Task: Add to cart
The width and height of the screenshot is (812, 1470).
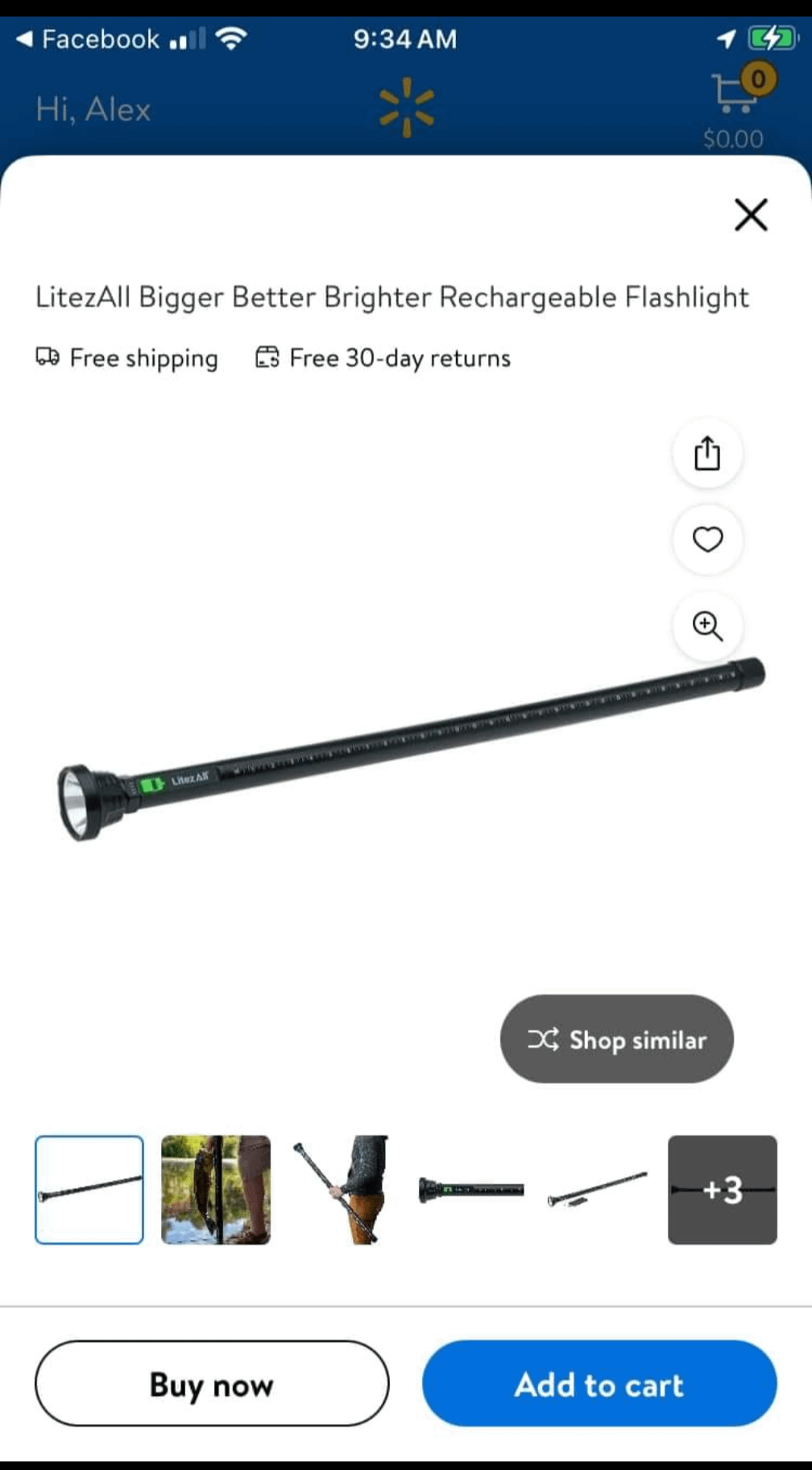Action: click(x=599, y=1384)
